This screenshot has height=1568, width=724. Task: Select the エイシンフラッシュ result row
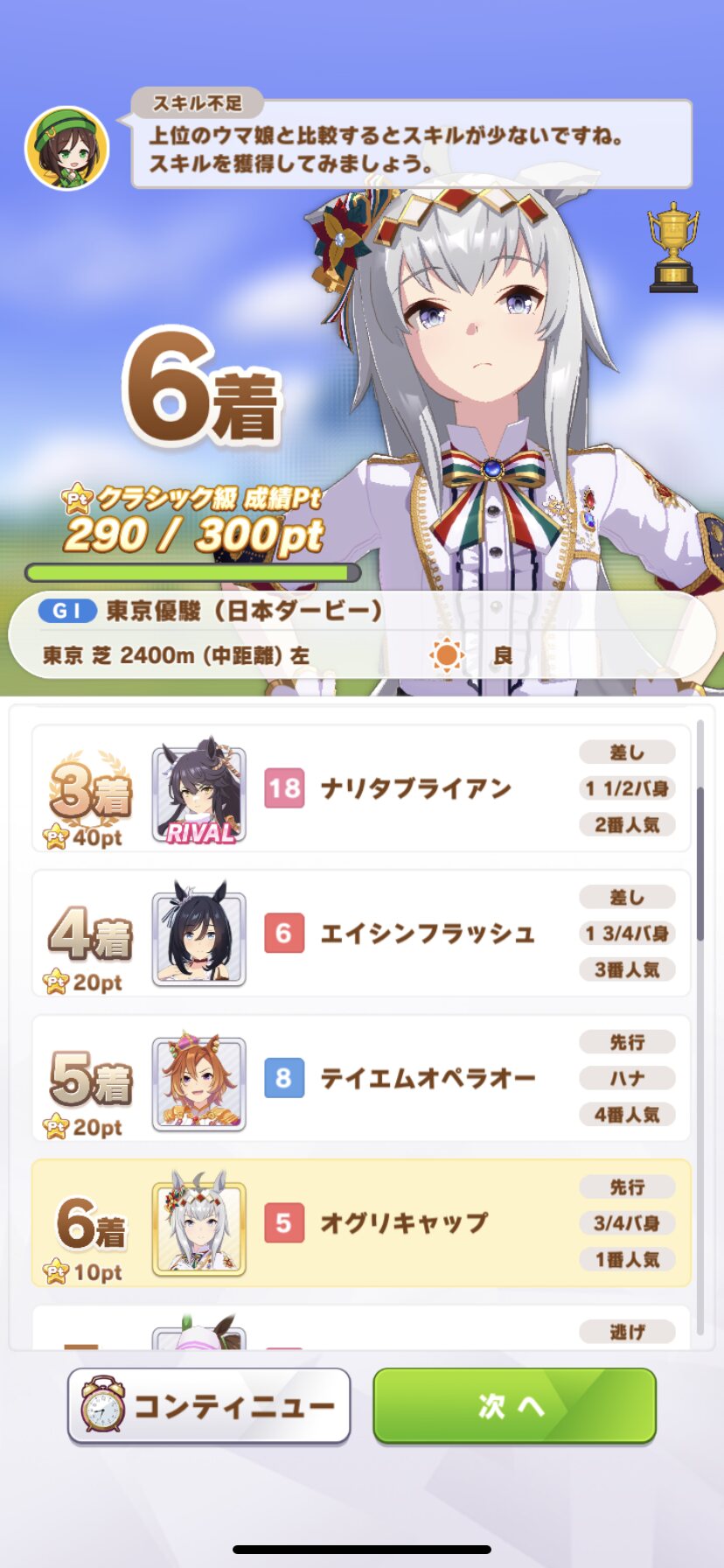coord(361,934)
